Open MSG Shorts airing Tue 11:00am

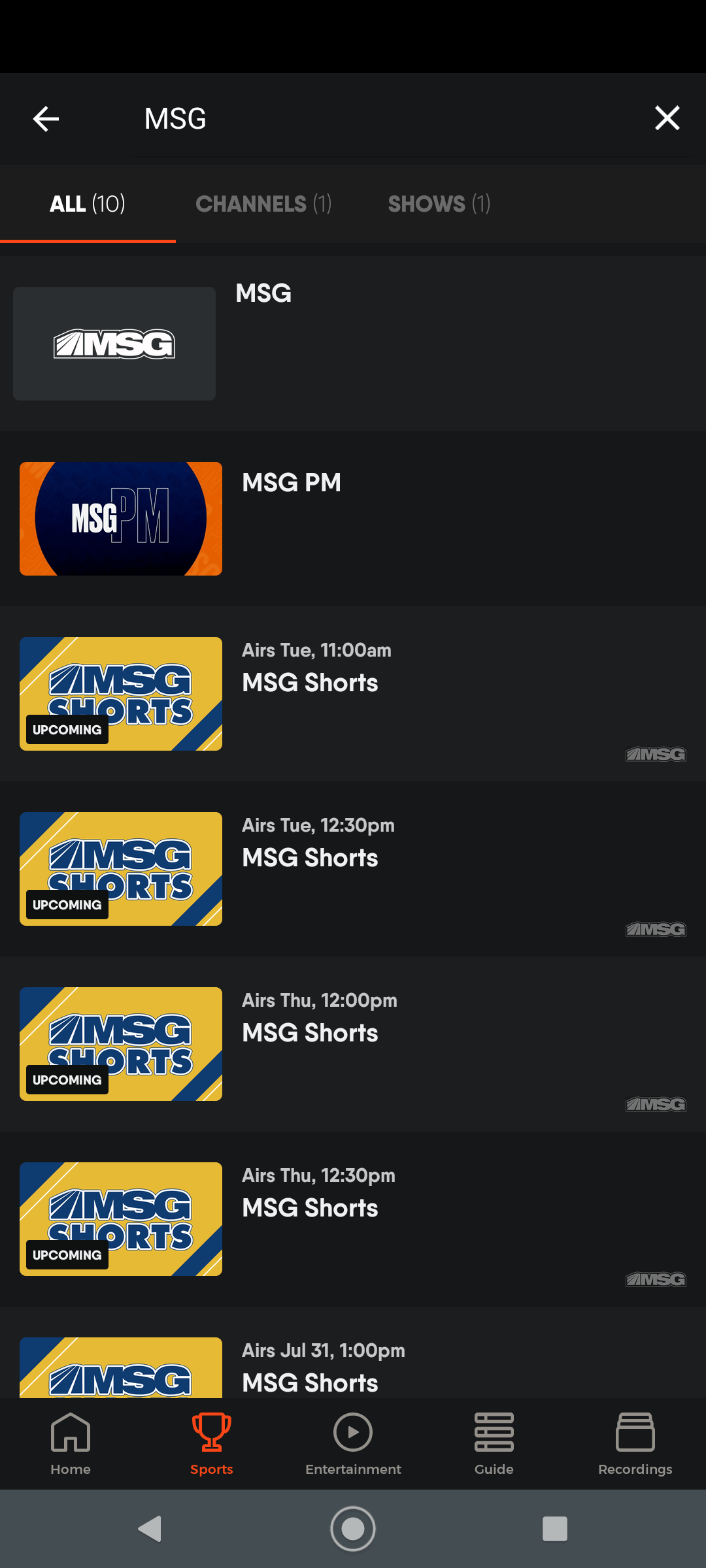[353, 694]
